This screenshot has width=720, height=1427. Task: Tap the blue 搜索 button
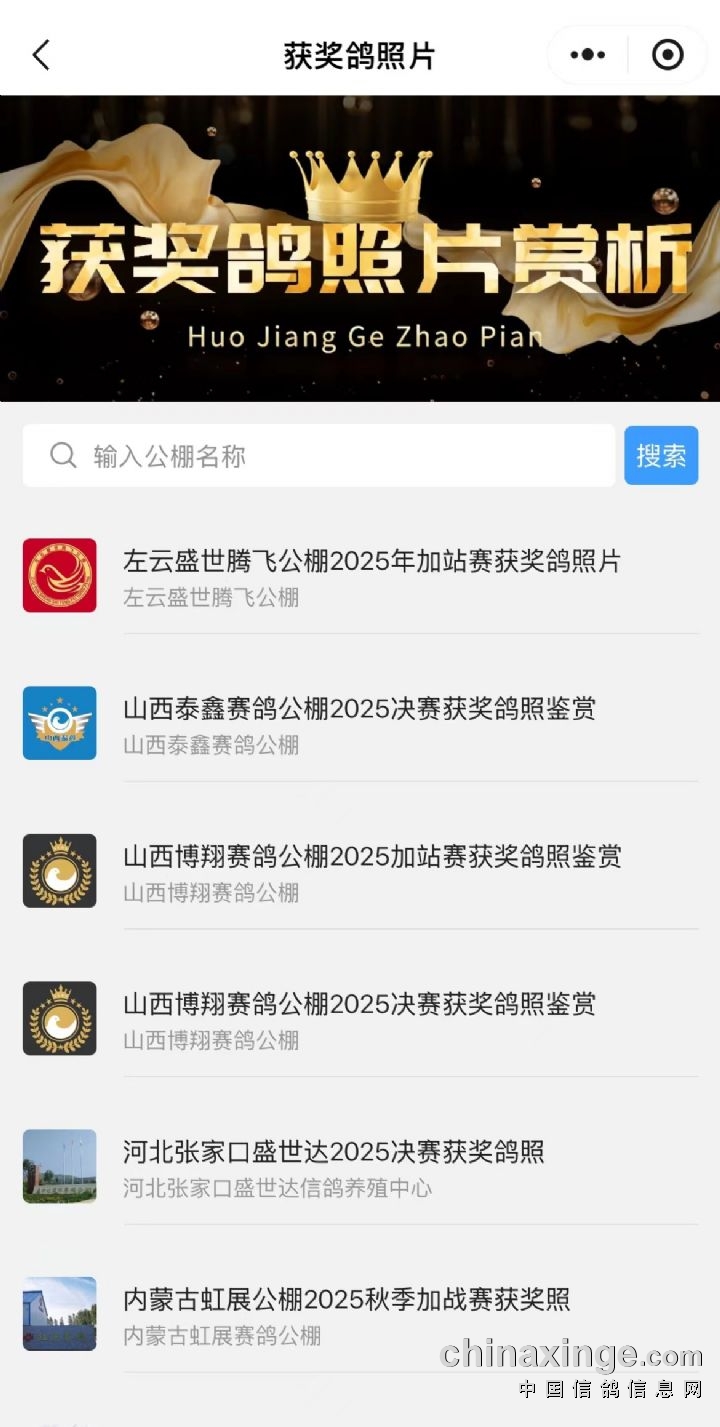[x=661, y=456]
